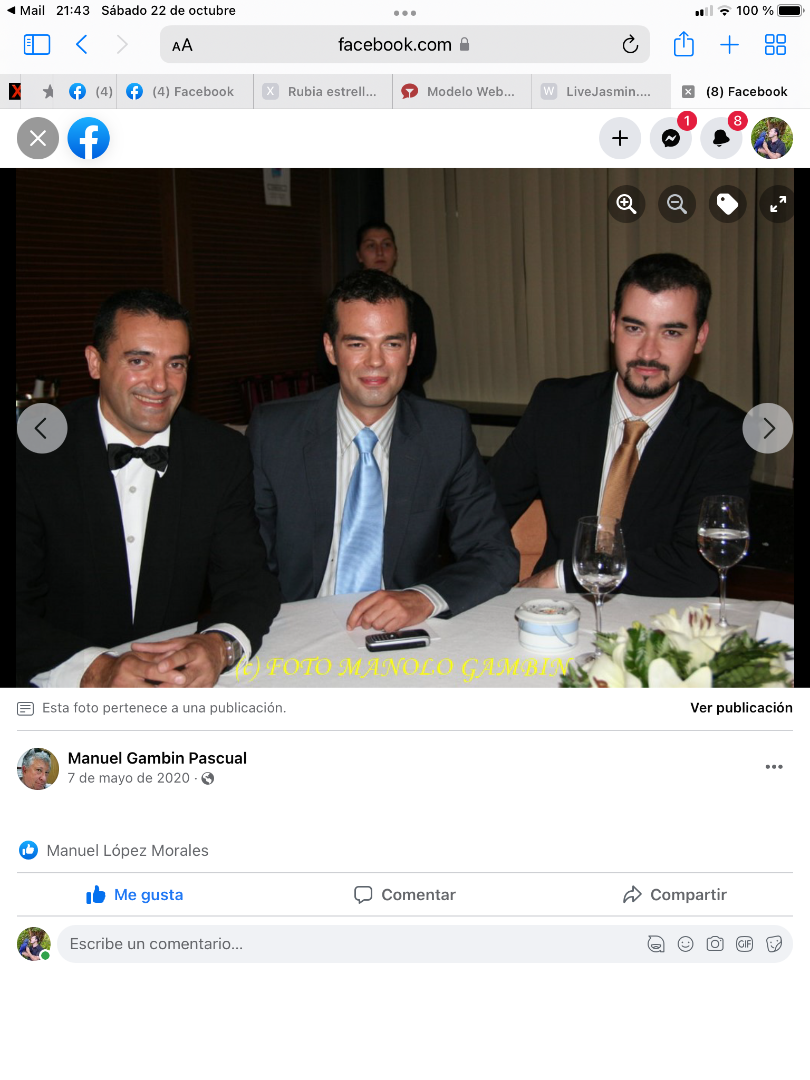This screenshot has height=1080, width=810.
Task: Open the Ver publicación link
Action: [741, 708]
